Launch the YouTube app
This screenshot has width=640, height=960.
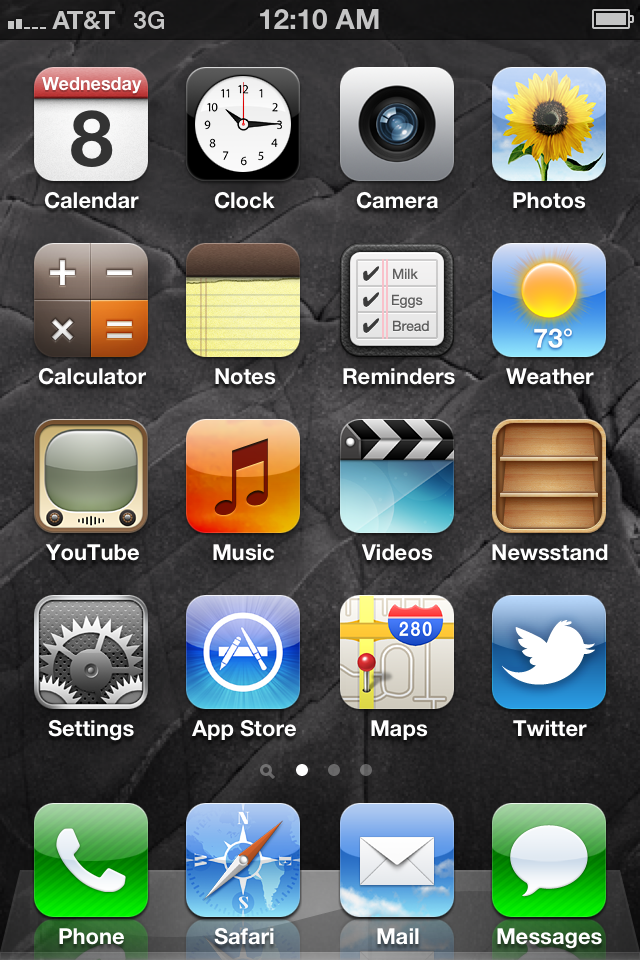(x=91, y=476)
